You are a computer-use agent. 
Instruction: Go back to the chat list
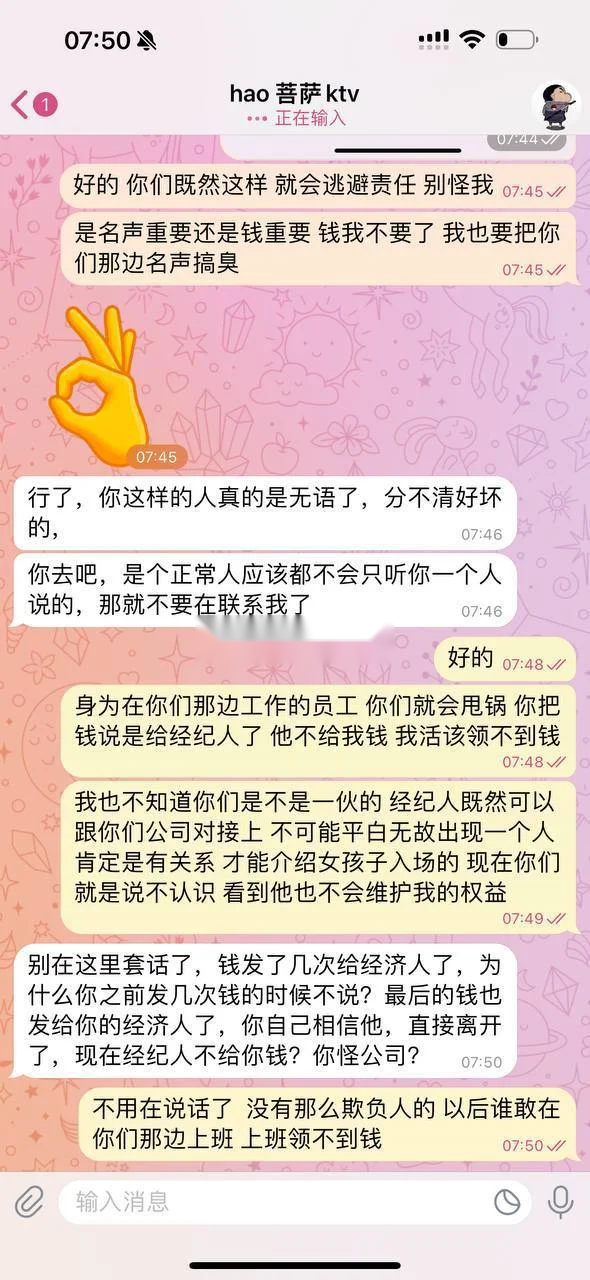click(x=34, y=103)
